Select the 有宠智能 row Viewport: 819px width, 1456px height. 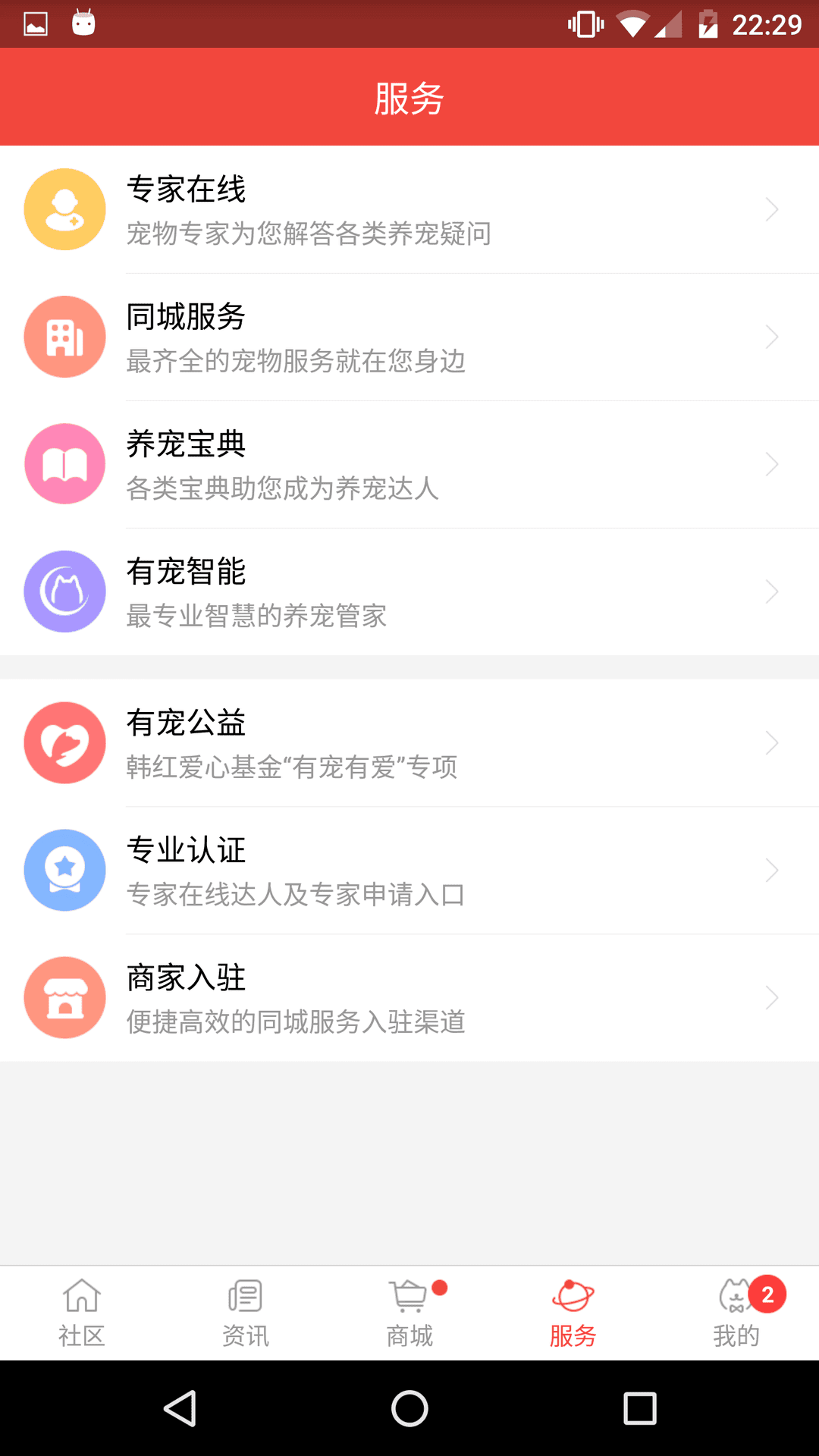pyautogui.click(x=409, y=591)
